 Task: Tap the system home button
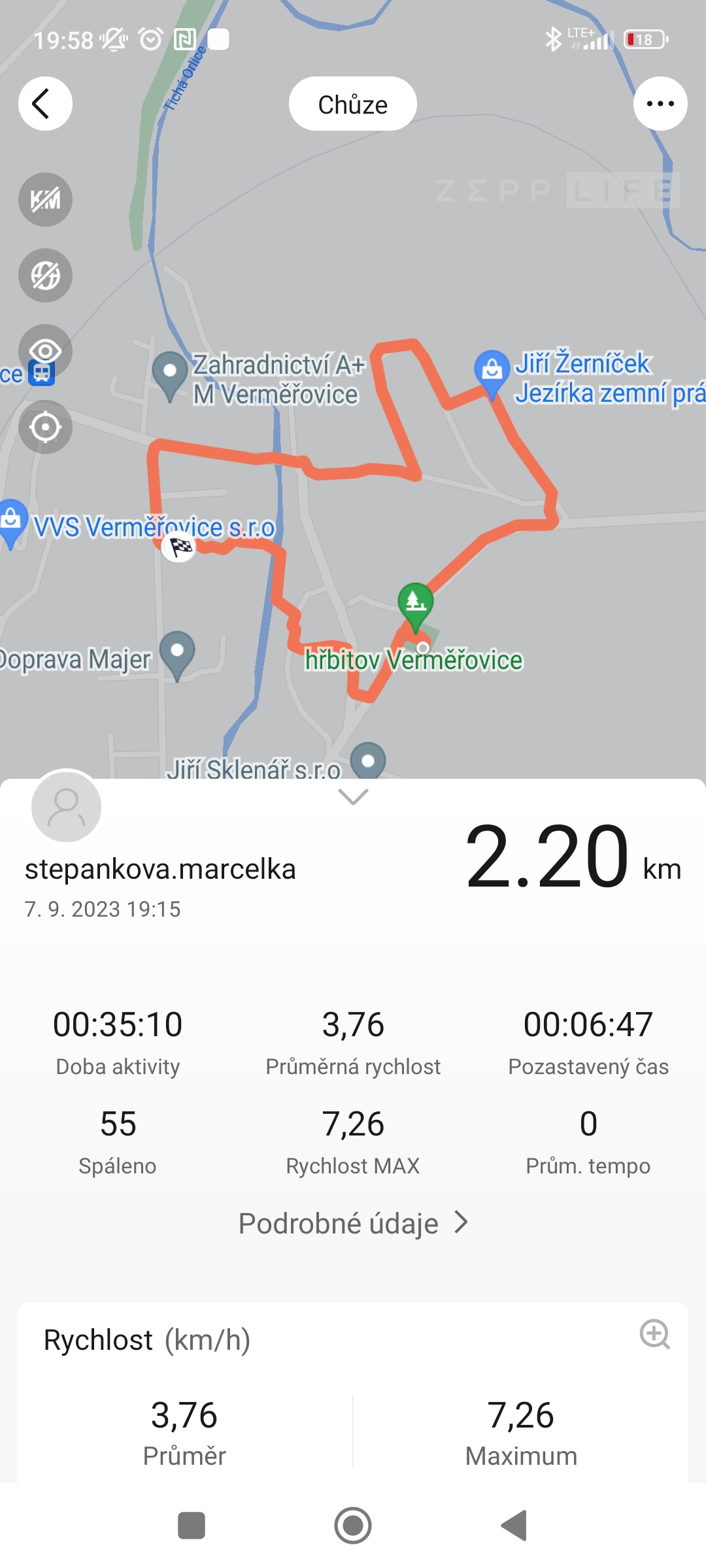pos(353,1526)
